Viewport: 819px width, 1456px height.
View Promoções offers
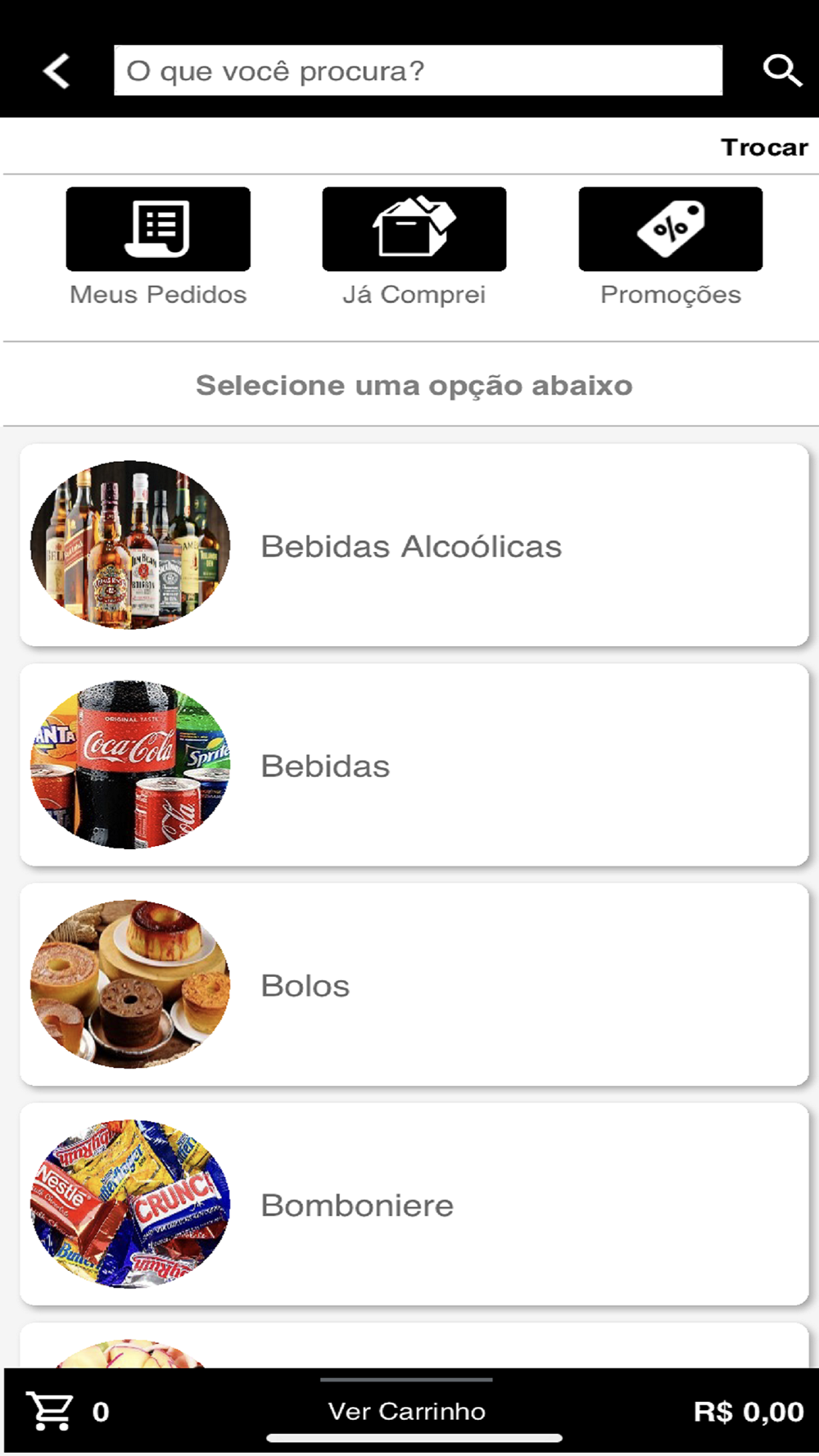tap(670, 230)
